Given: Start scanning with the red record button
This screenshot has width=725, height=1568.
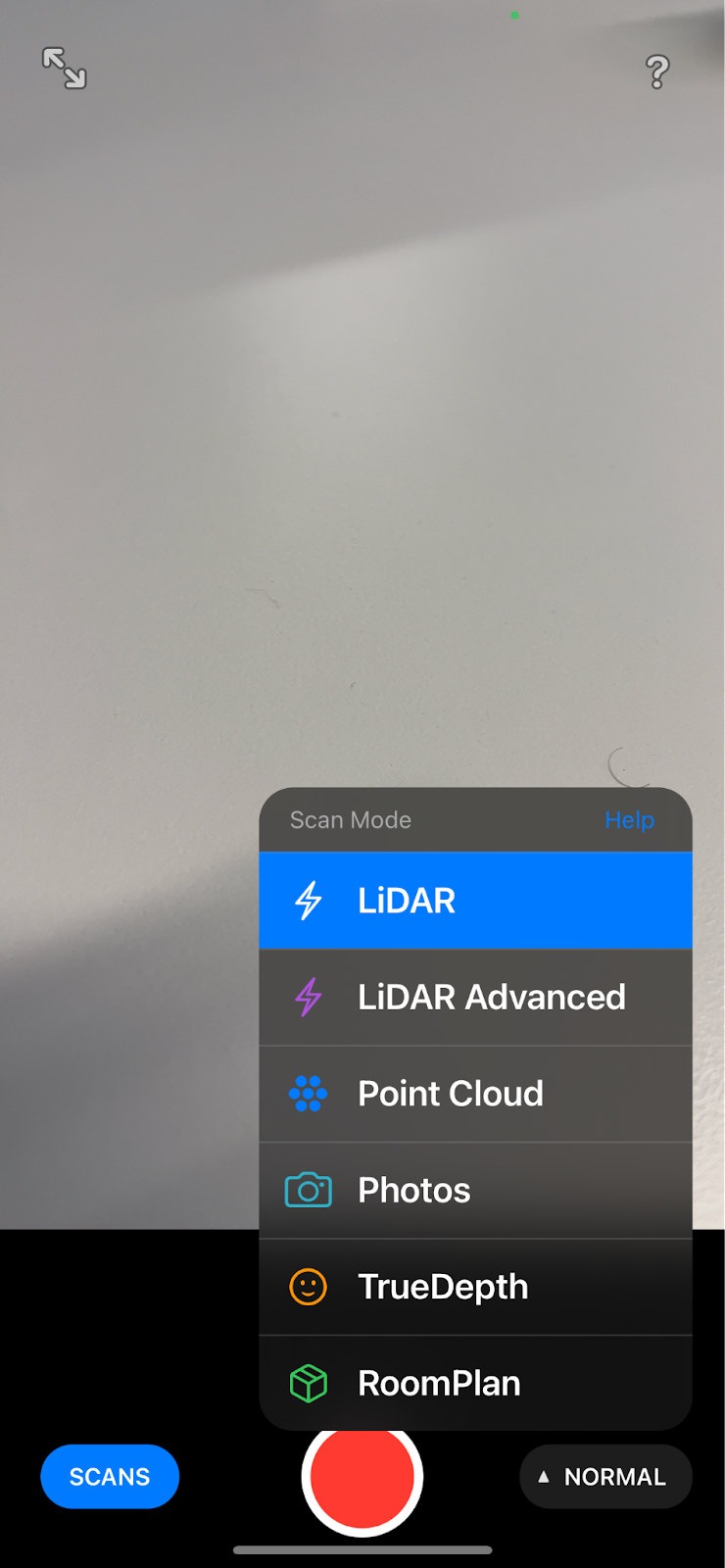Looking at the screenshot, I should point(362,1479).
